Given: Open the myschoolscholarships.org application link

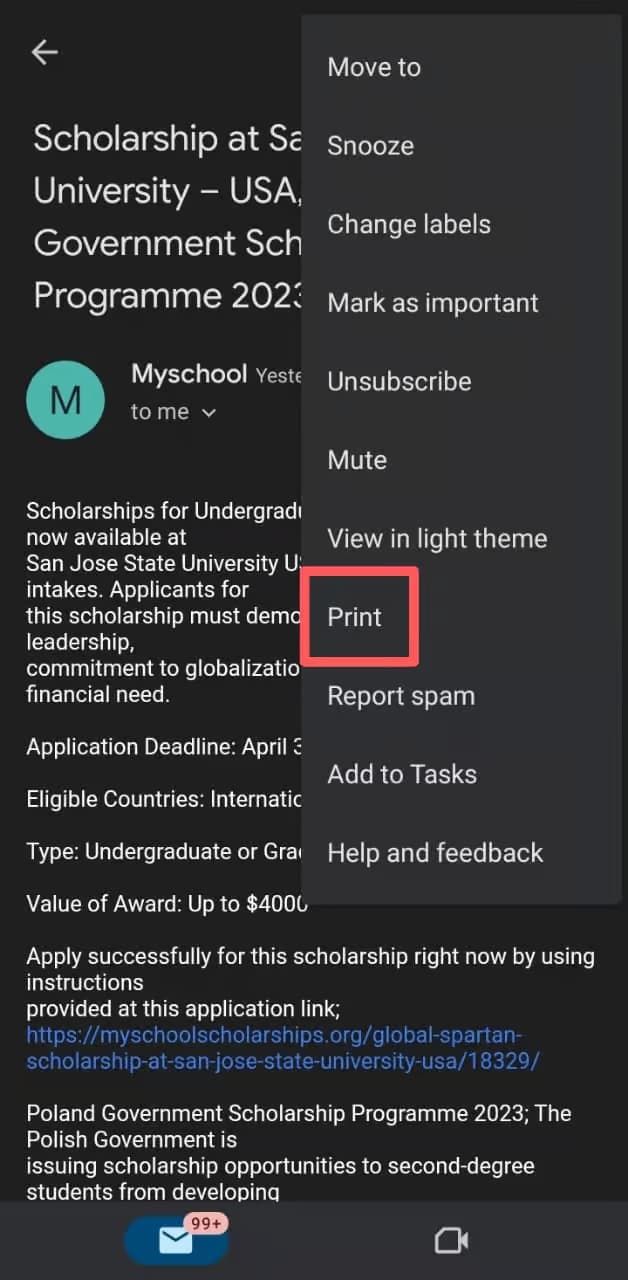Looking at the screenshot, I should pyautogui.click(x=283, y=1047).
